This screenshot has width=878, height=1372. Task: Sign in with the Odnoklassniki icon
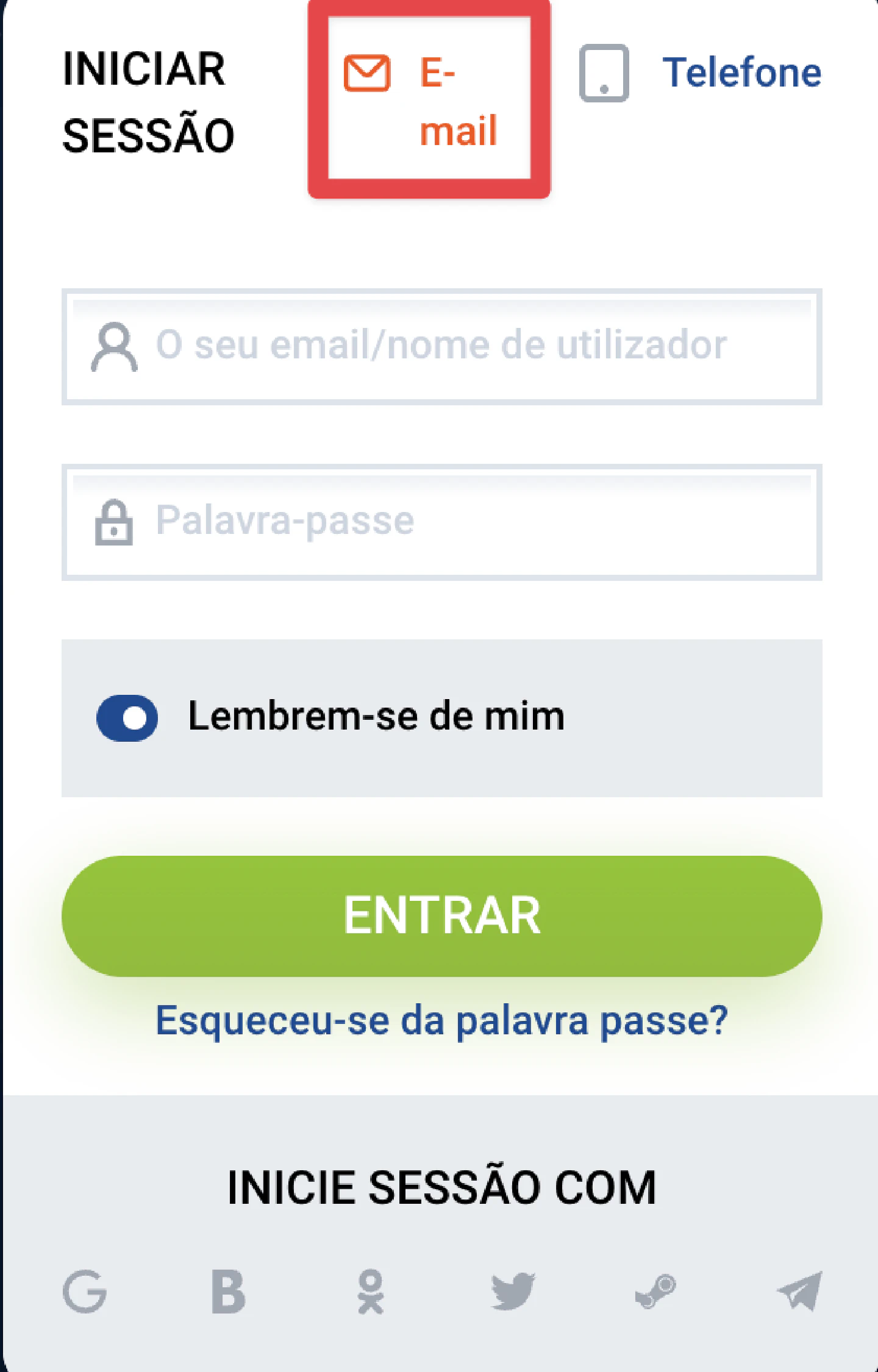tap(371, 1291)
